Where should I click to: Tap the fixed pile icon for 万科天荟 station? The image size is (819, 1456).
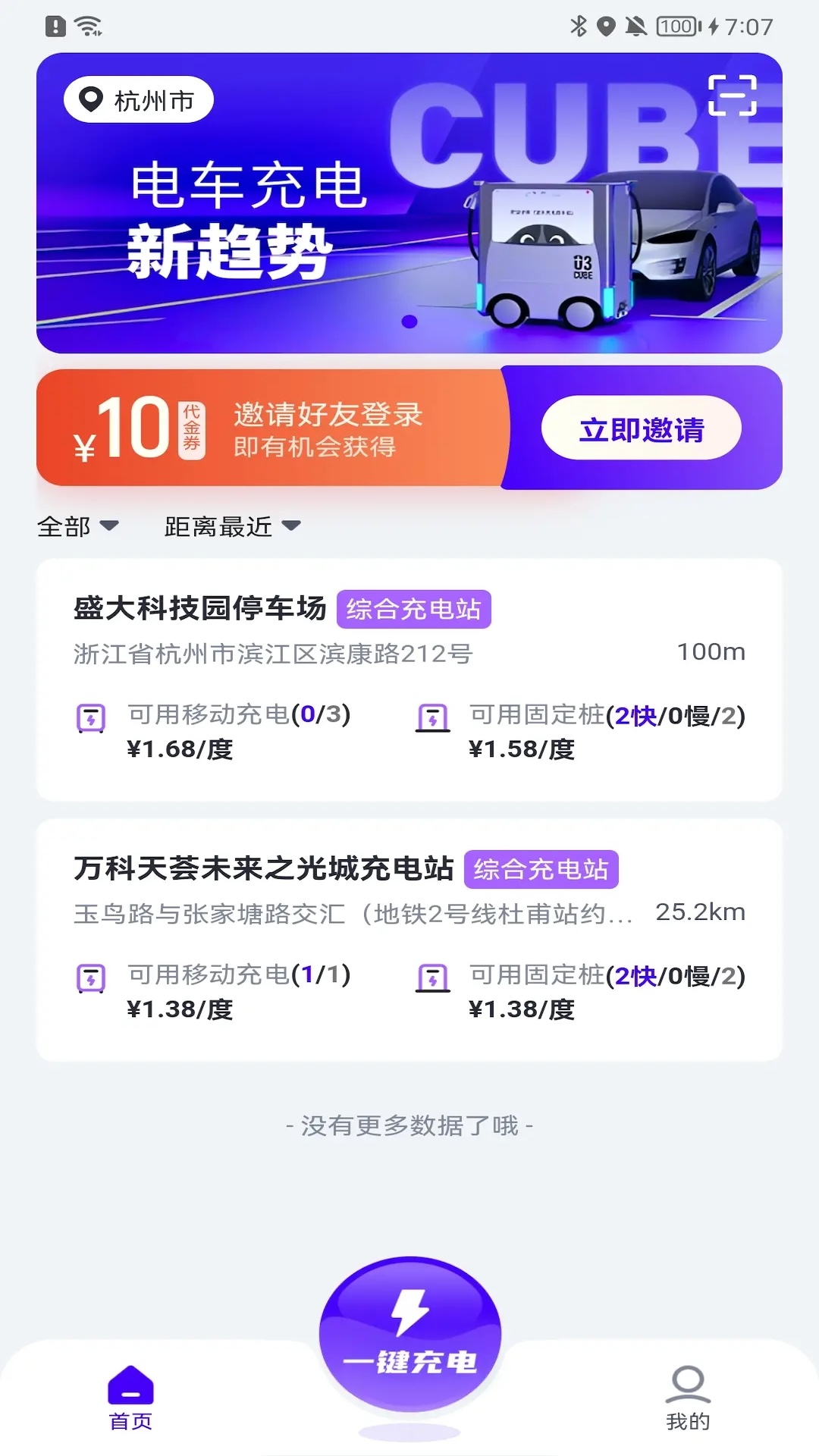pos(433,978)
